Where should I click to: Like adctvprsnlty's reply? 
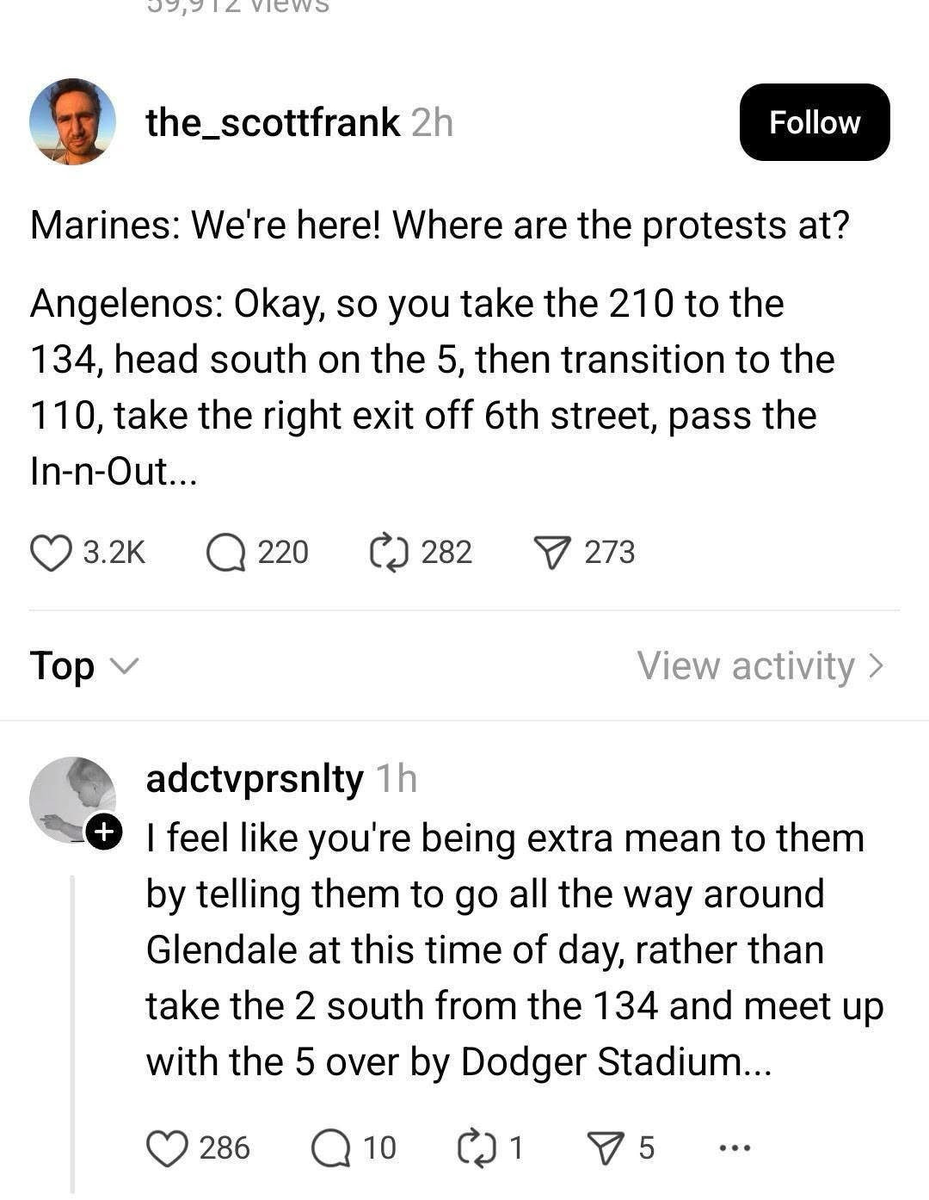point(168,1147)
